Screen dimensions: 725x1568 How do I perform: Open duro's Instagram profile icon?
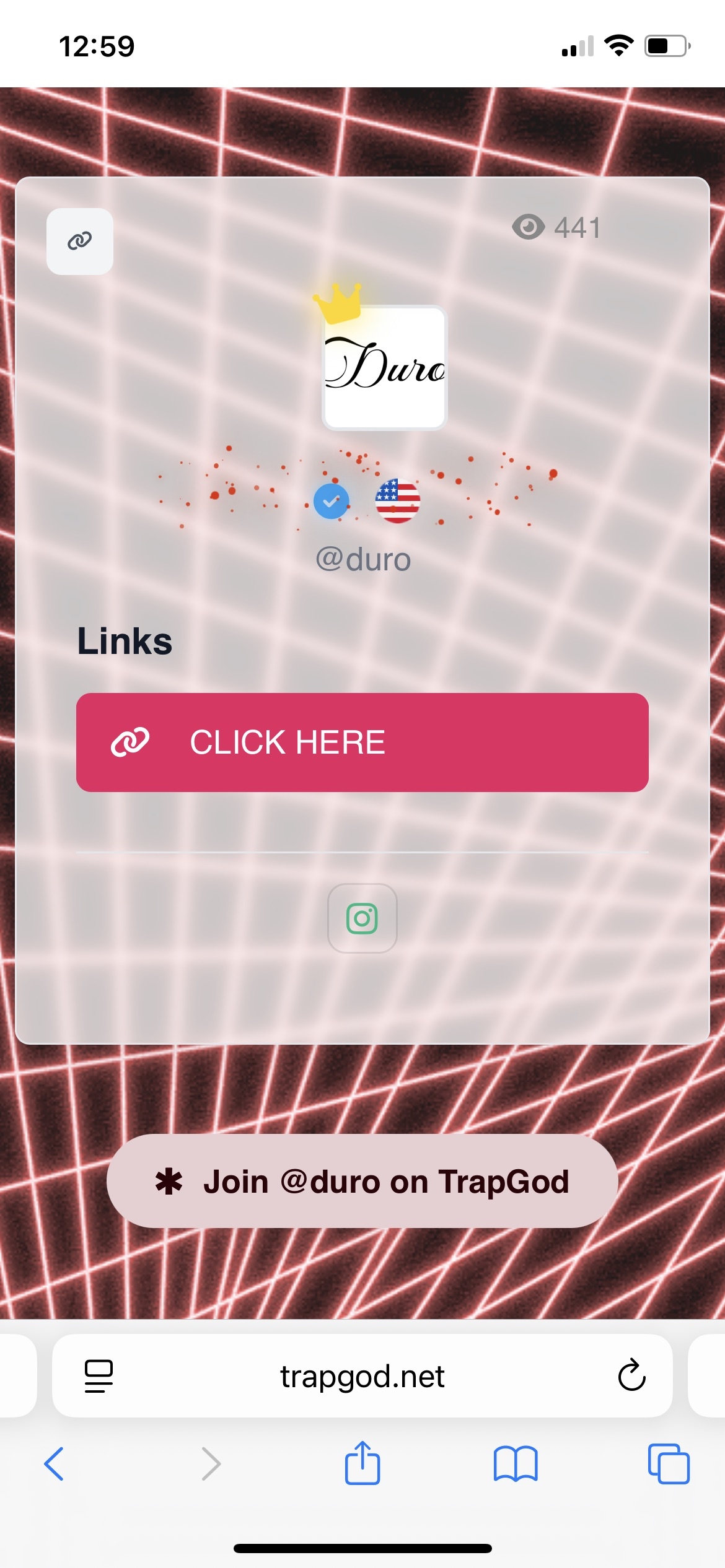[x=362, y=918]
